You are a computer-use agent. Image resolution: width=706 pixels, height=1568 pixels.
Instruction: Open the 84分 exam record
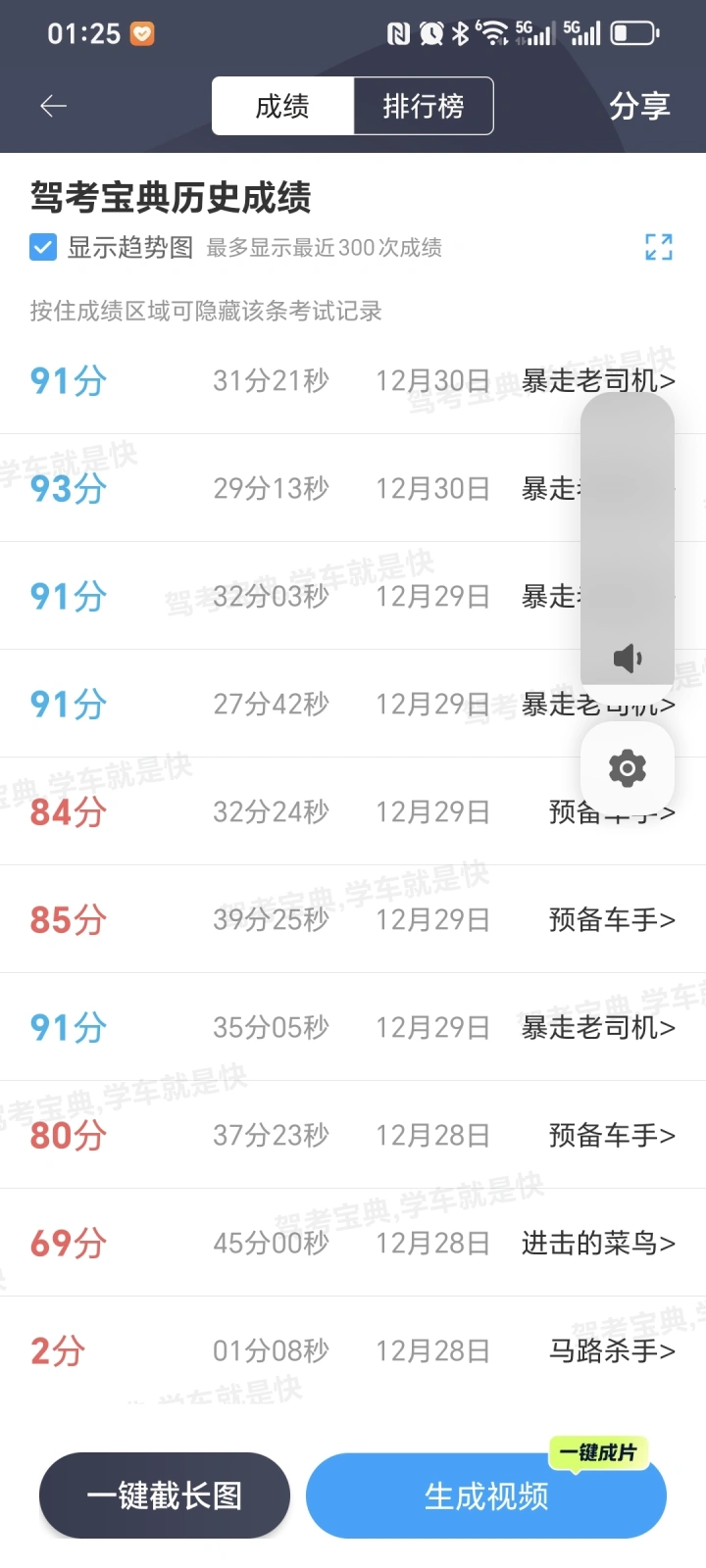point(353,811)
